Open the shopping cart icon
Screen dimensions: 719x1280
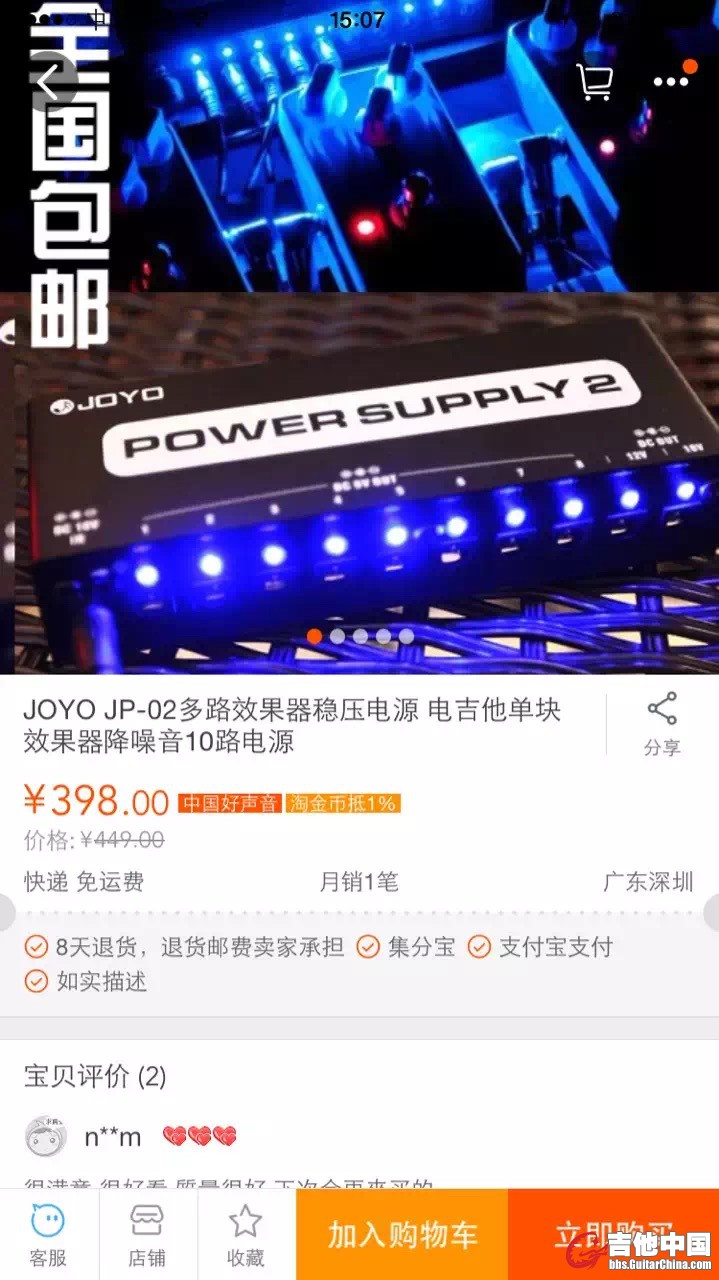point(594,82)
